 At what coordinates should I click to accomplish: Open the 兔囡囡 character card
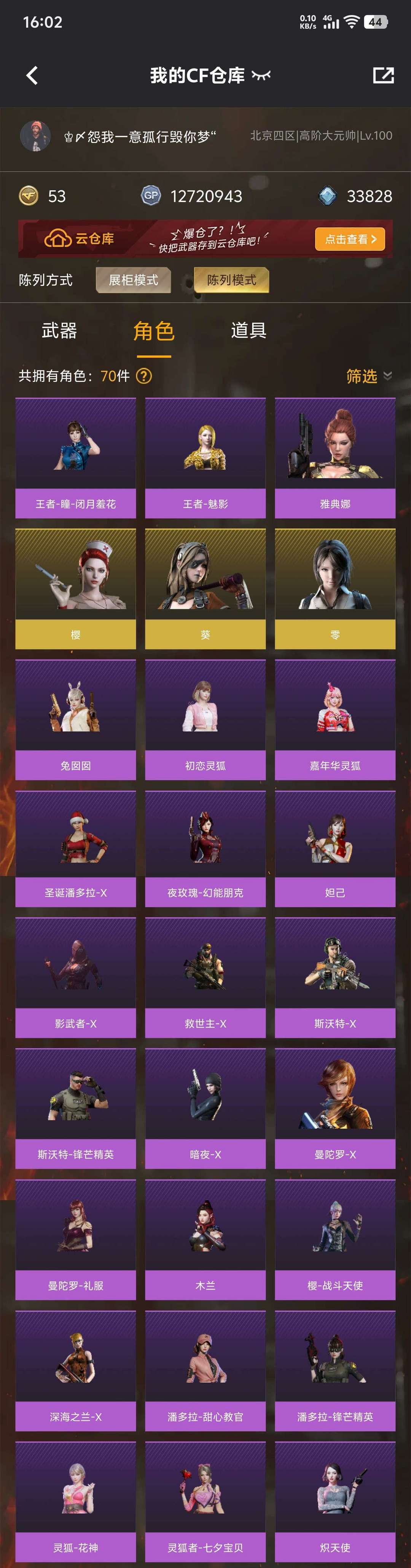pos(75,720)
